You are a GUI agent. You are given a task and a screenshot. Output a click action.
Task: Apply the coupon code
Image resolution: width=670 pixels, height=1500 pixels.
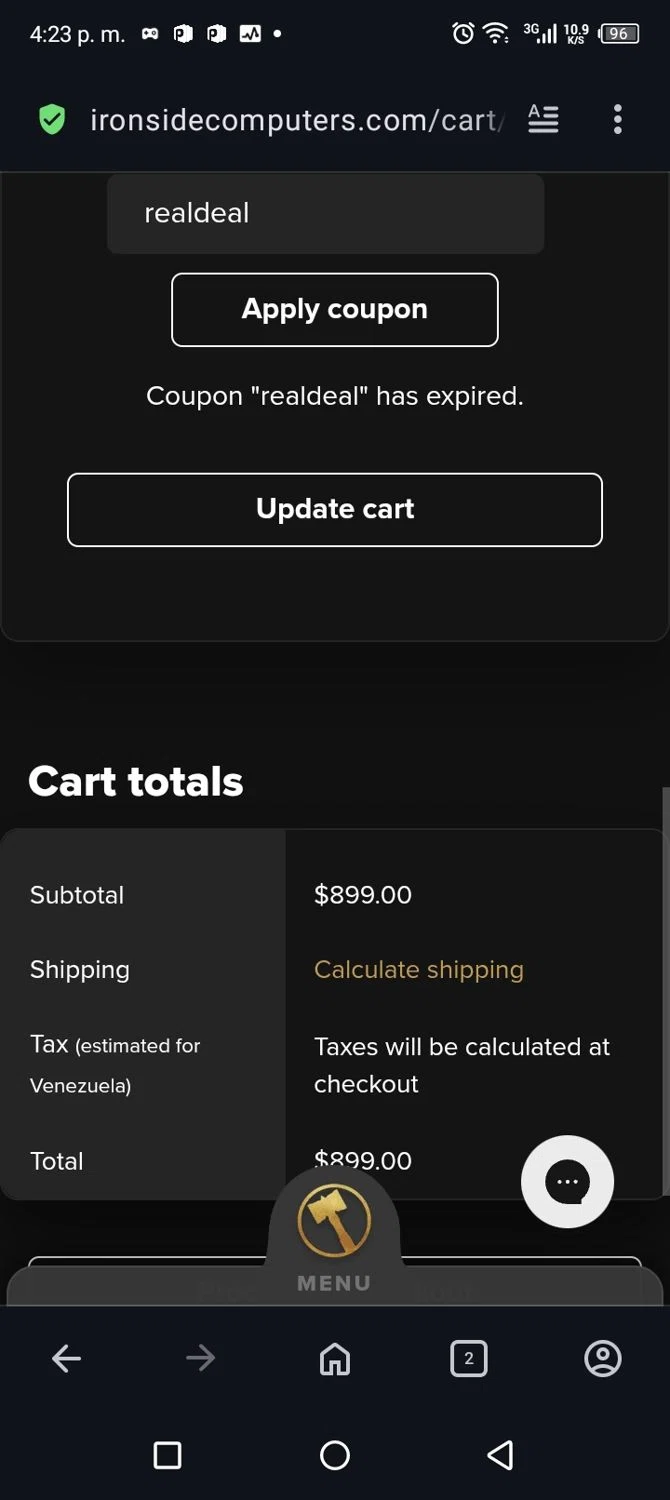coord(334,310)
